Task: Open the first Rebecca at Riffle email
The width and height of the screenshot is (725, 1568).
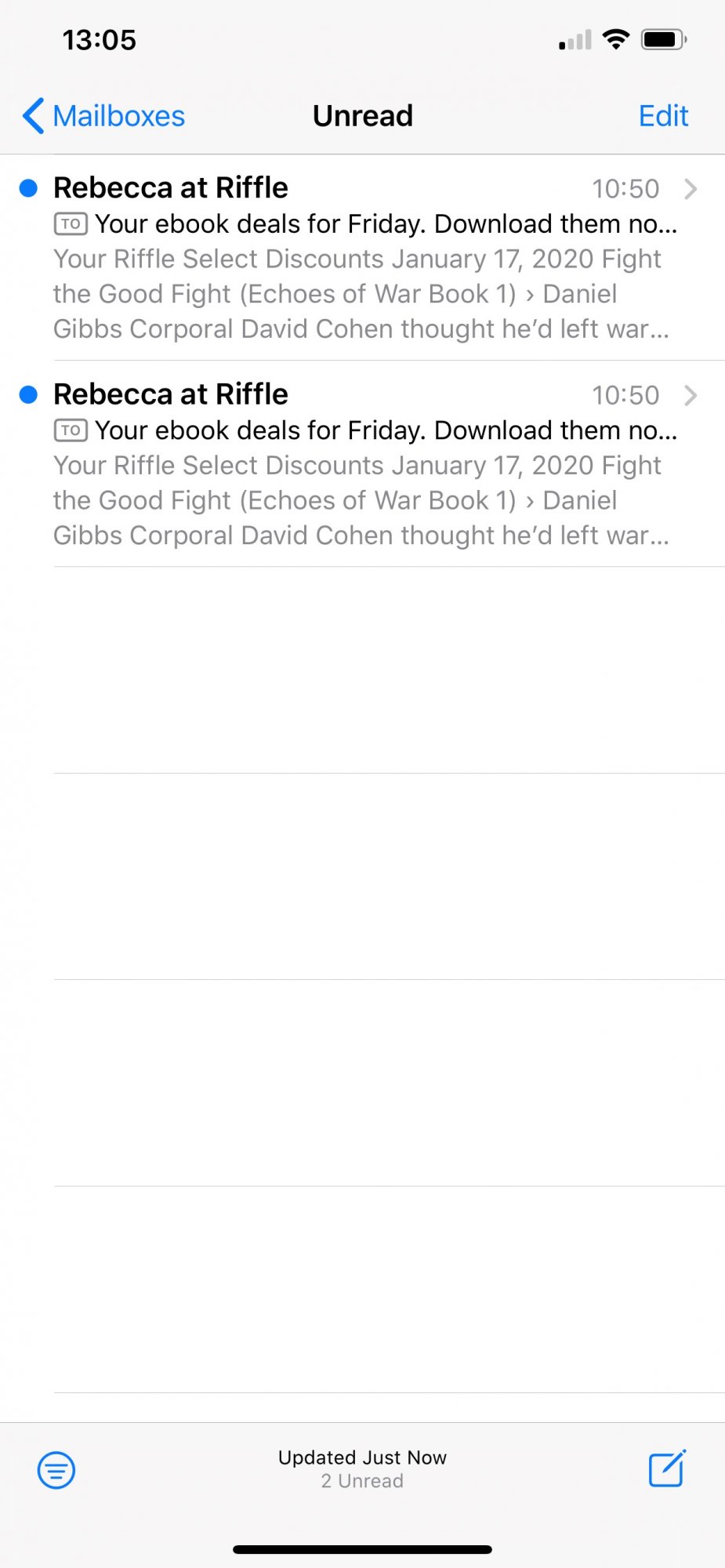Action: 361,258
